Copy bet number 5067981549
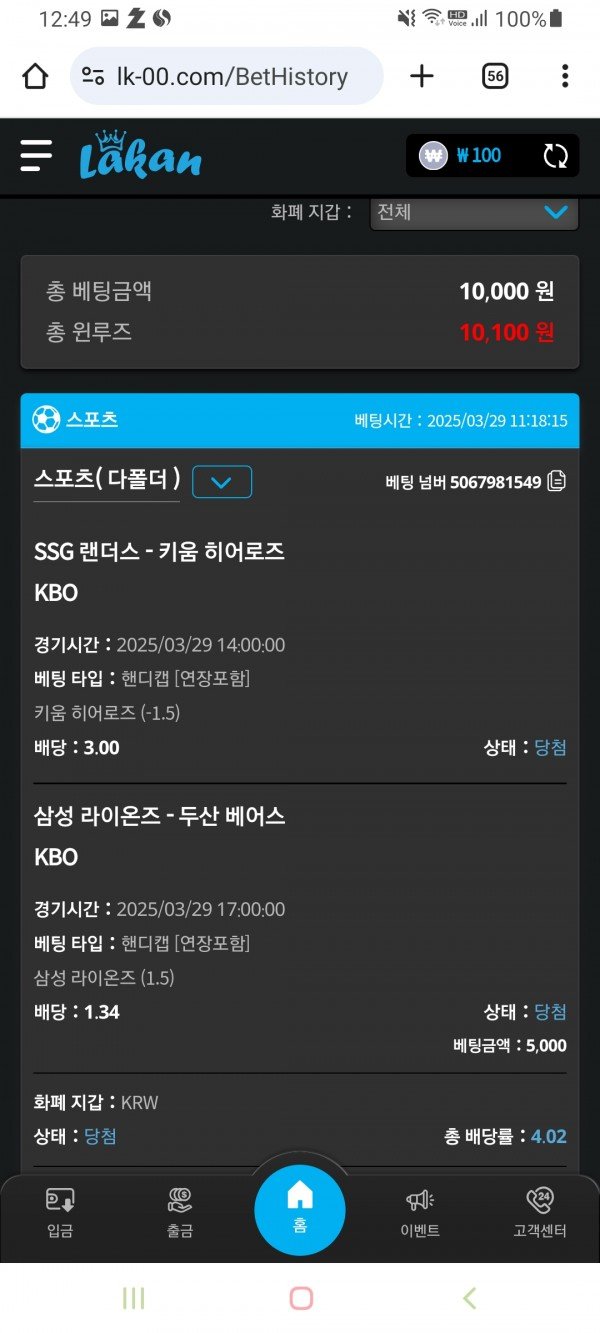600x1333 pixels. coord(557,482)
